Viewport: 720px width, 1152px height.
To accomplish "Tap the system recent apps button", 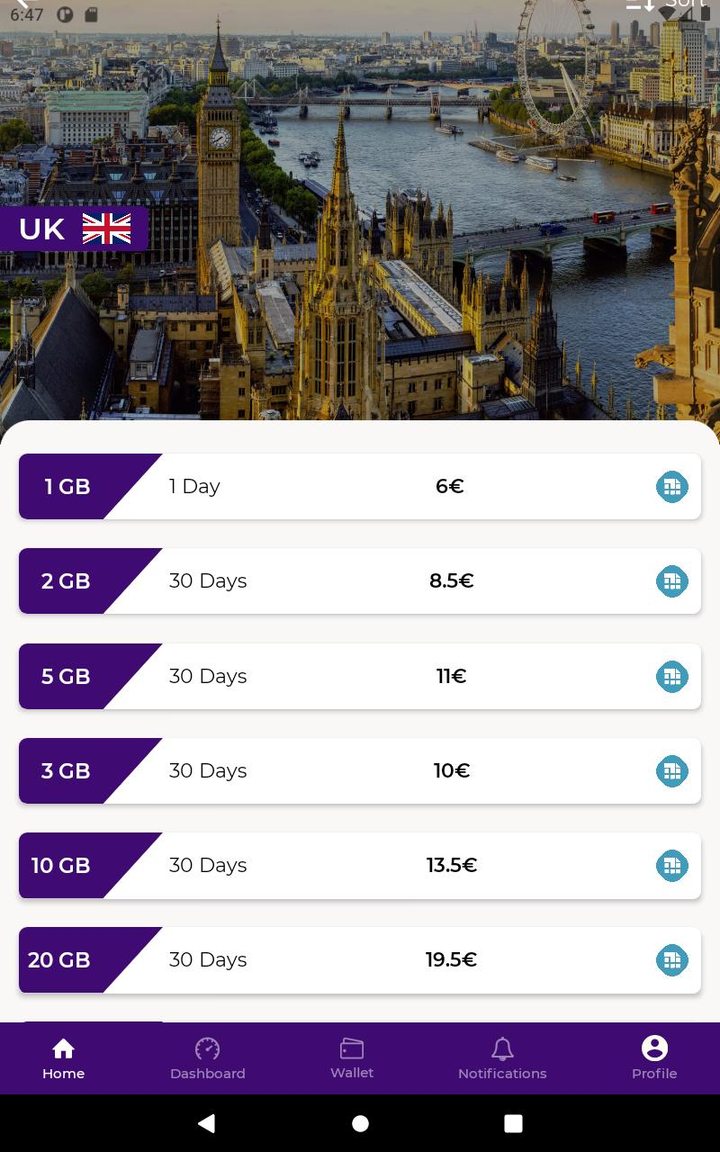I will tap(513, 1124).
